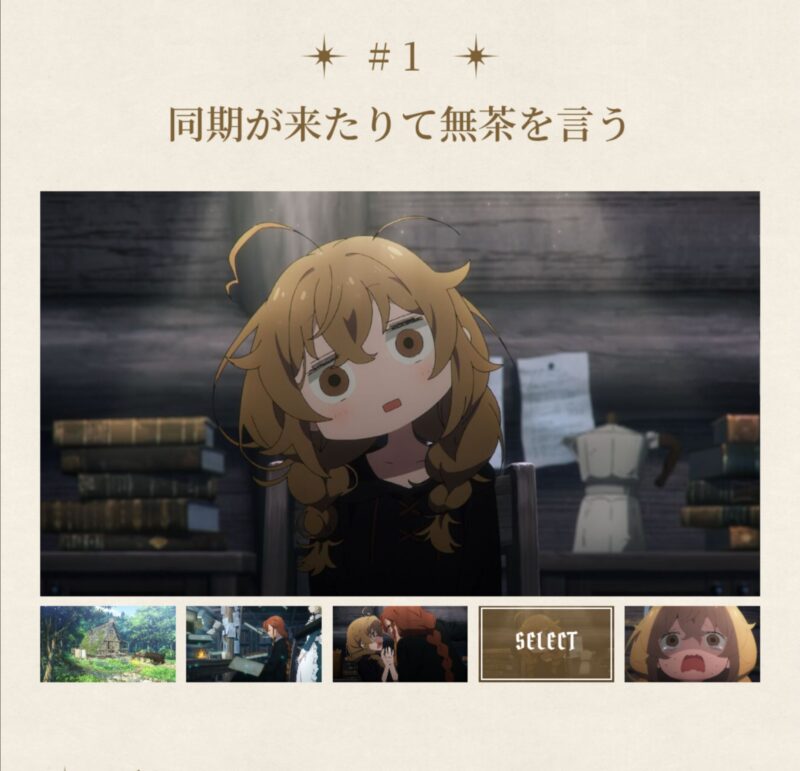The width and height of the screenshot is (800, 771).
Task: Tap the currently selected SELECT thumbnail
Action: pos(546,644)
